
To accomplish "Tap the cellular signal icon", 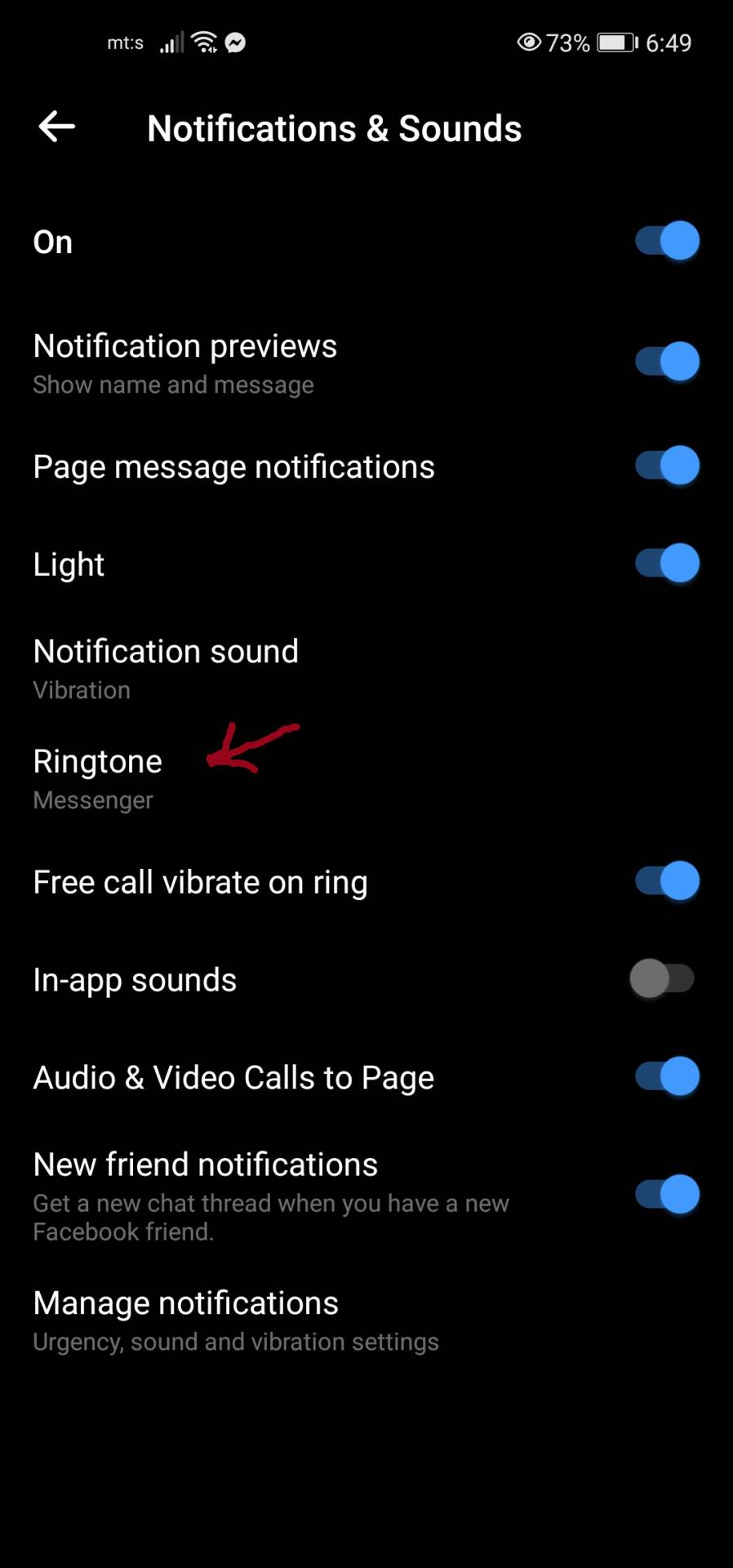I will [171, 42].
